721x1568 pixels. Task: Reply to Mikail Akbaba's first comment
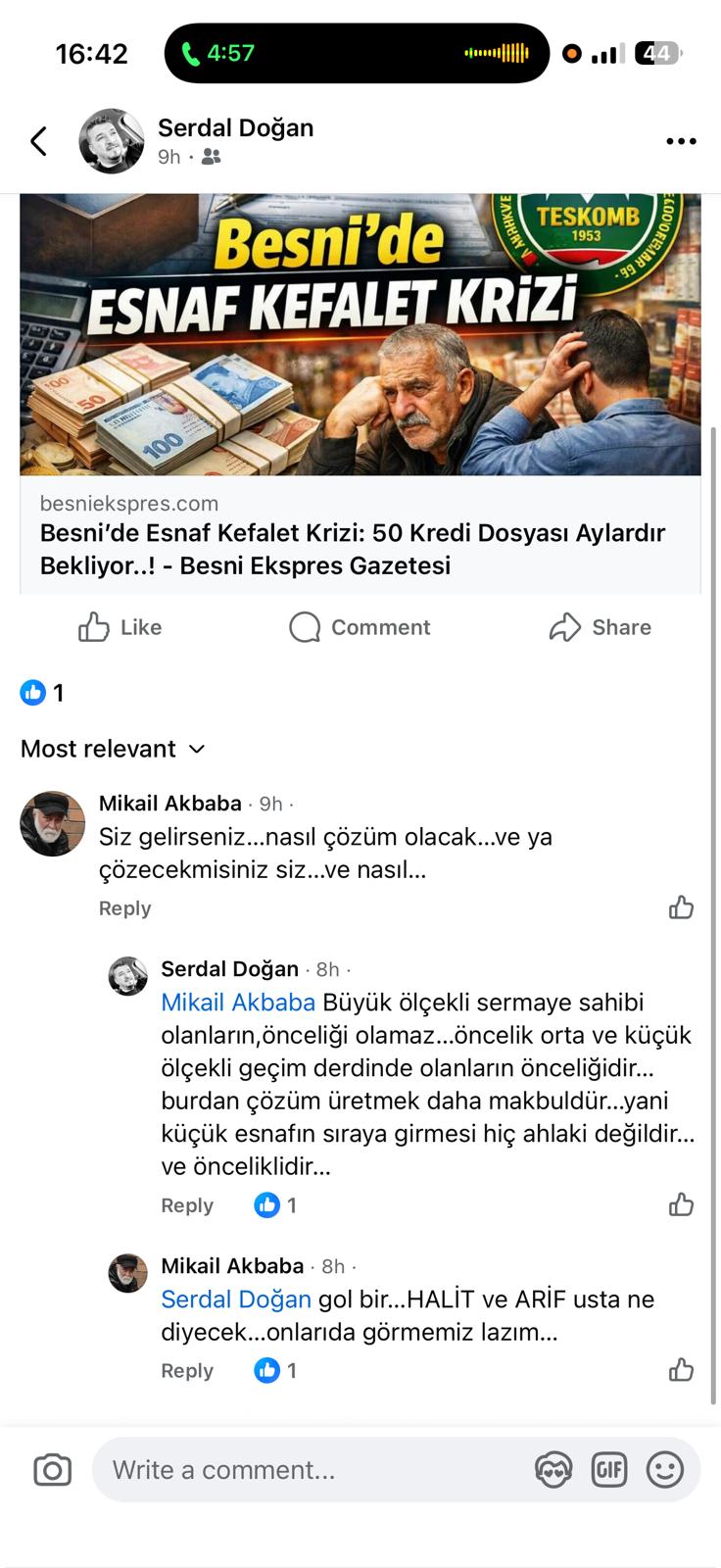coord(124,908)
